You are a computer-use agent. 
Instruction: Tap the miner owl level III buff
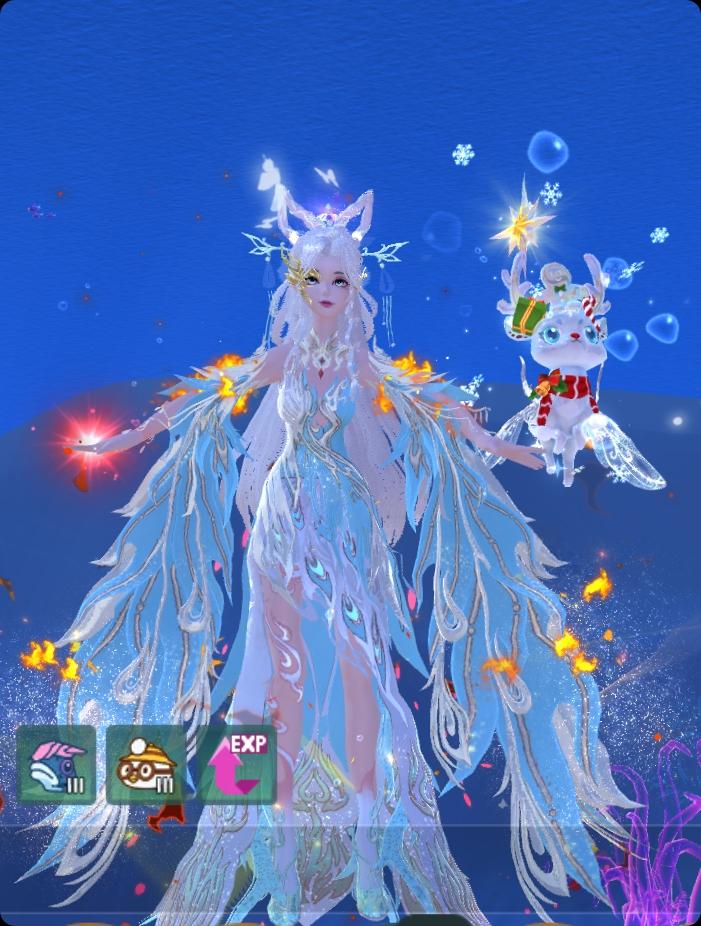146,765
